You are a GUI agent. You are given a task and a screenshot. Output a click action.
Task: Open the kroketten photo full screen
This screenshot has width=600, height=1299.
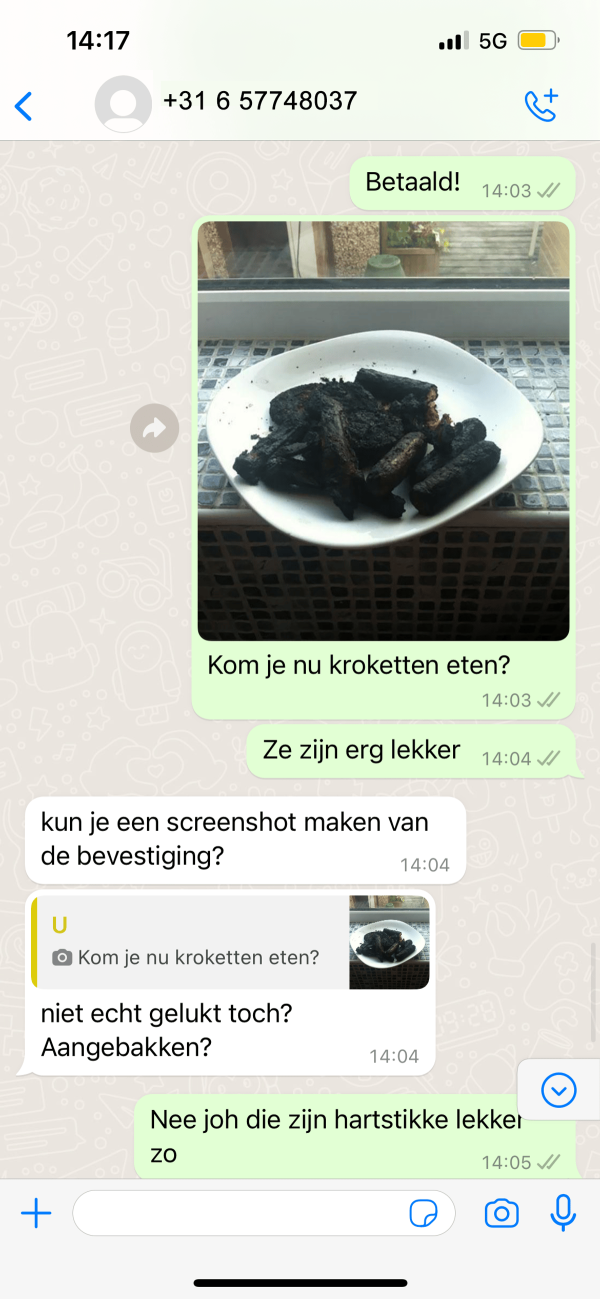tap(383, 430)
